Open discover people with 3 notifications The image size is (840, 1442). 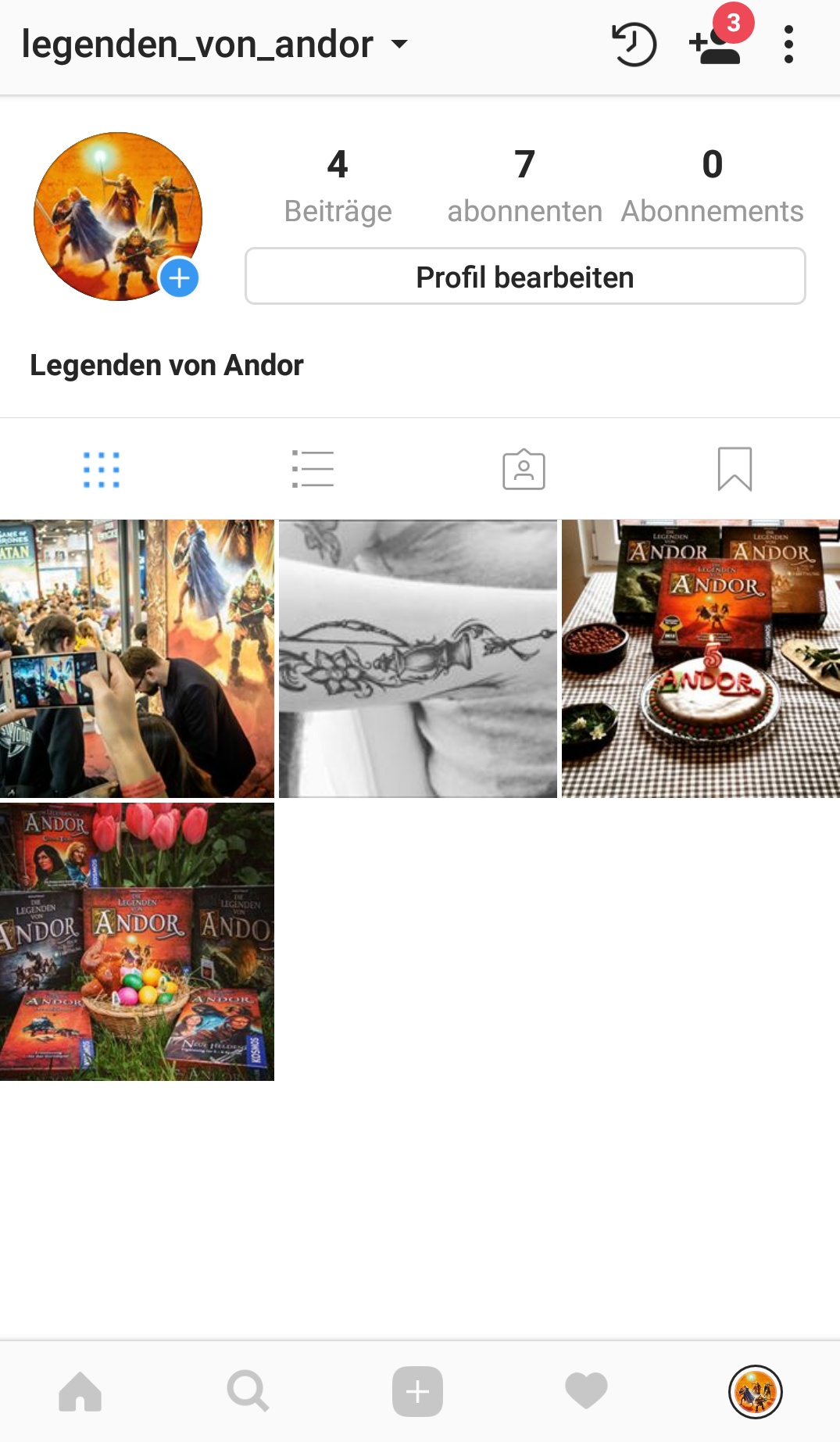715,45
